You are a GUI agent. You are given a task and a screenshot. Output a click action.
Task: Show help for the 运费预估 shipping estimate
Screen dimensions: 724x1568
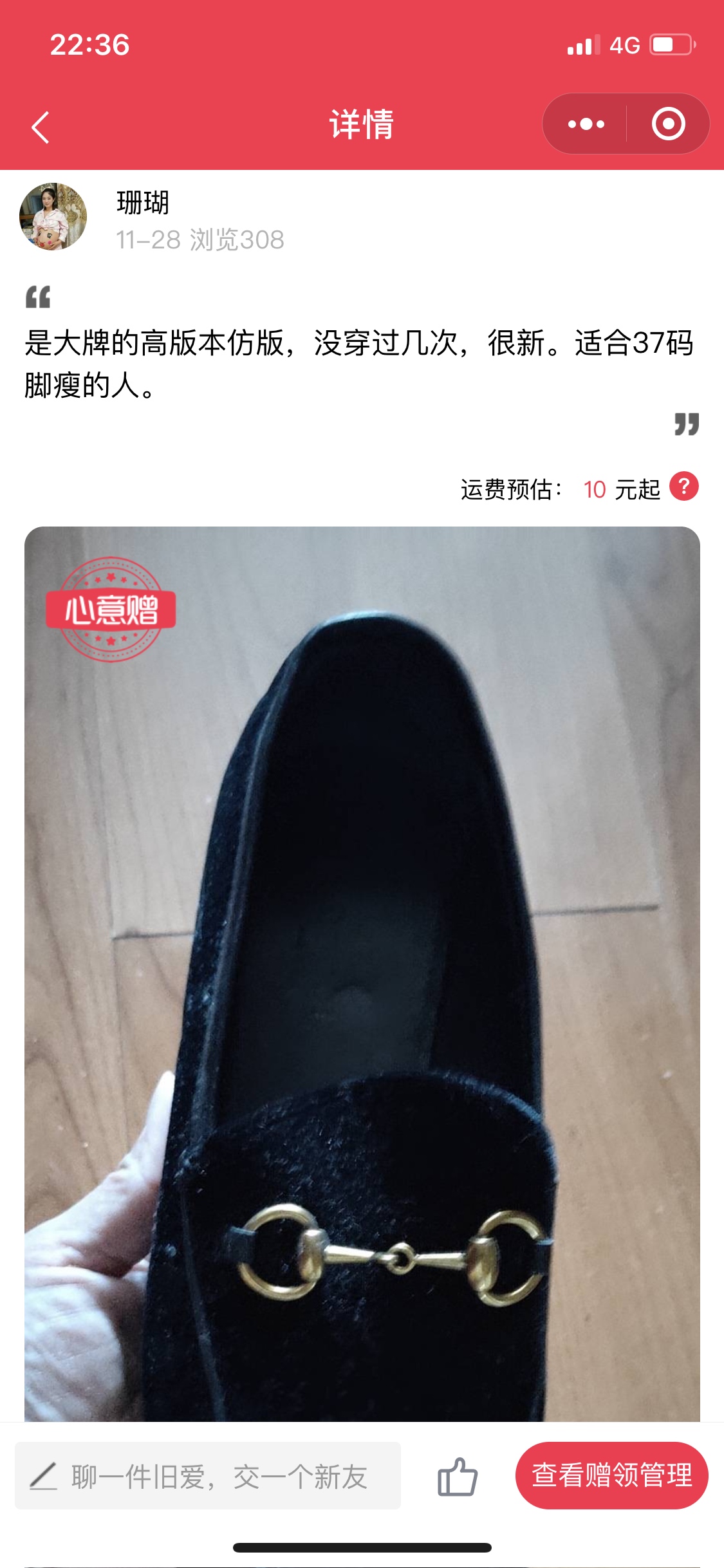[x=683, y=487]
